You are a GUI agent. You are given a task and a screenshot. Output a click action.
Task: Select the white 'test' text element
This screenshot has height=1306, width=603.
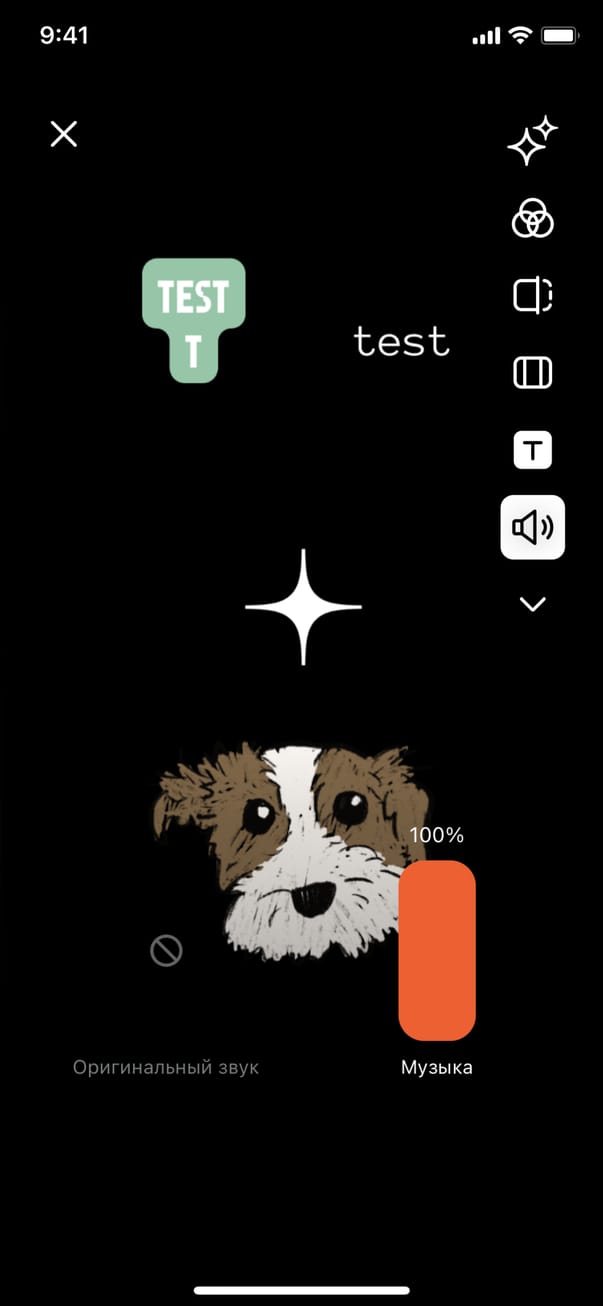pos(401,342)
